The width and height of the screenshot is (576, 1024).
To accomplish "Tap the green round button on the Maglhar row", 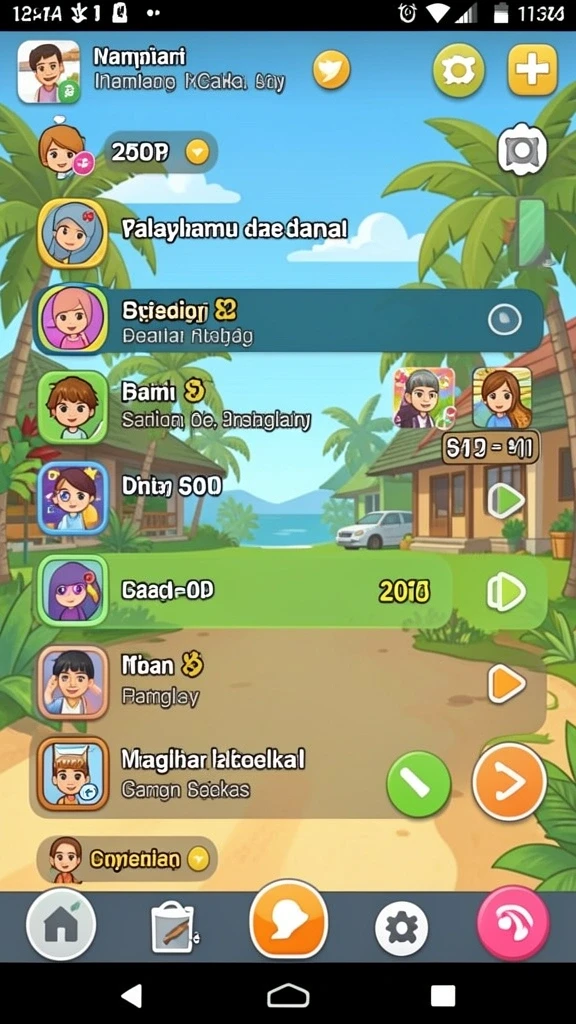I will pos(419,783).
